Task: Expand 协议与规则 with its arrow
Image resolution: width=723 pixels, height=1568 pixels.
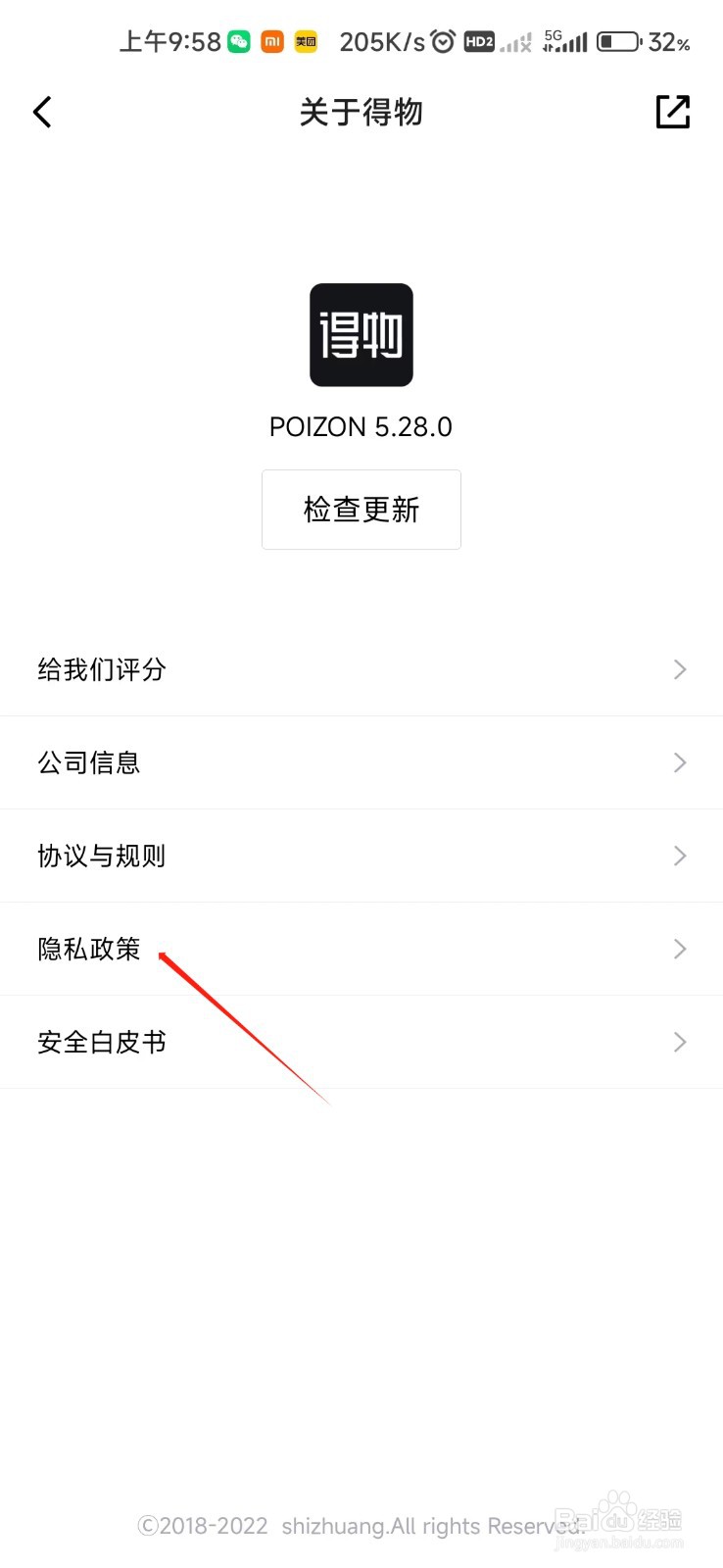Action: 680,856
